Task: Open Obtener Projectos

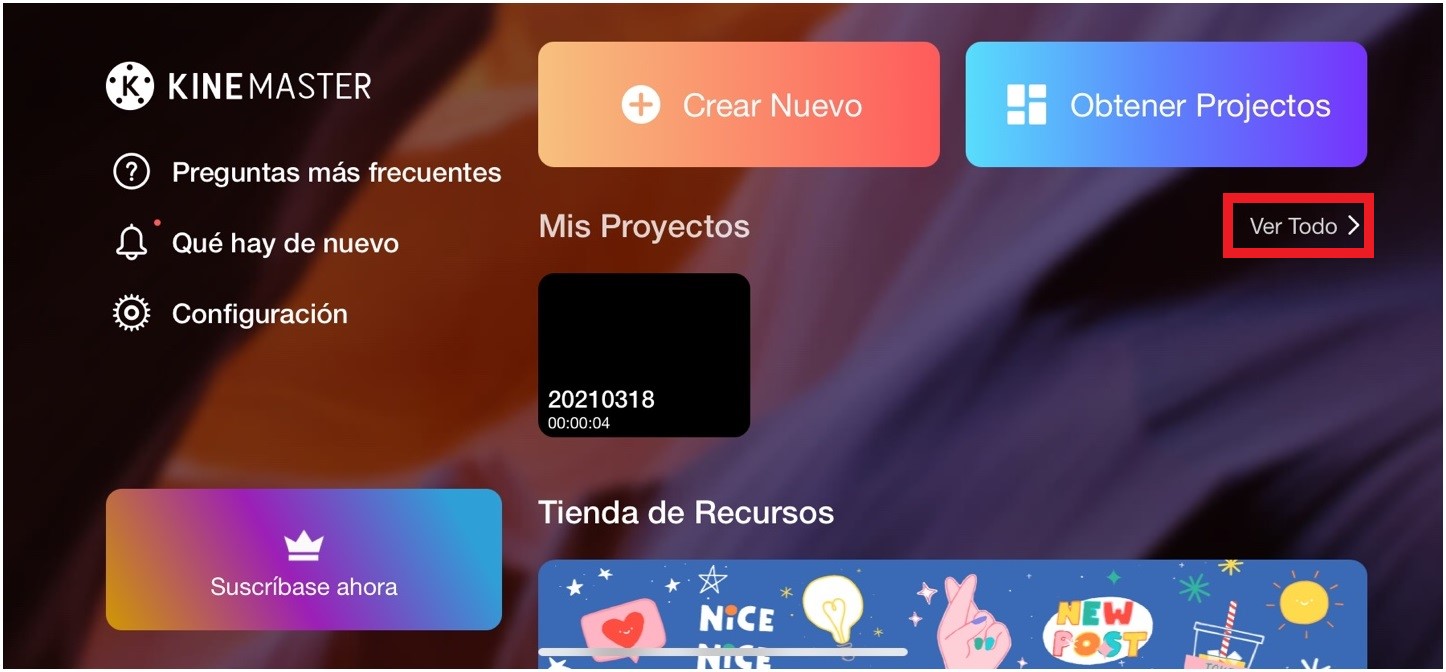Action: pos(1165,105)
